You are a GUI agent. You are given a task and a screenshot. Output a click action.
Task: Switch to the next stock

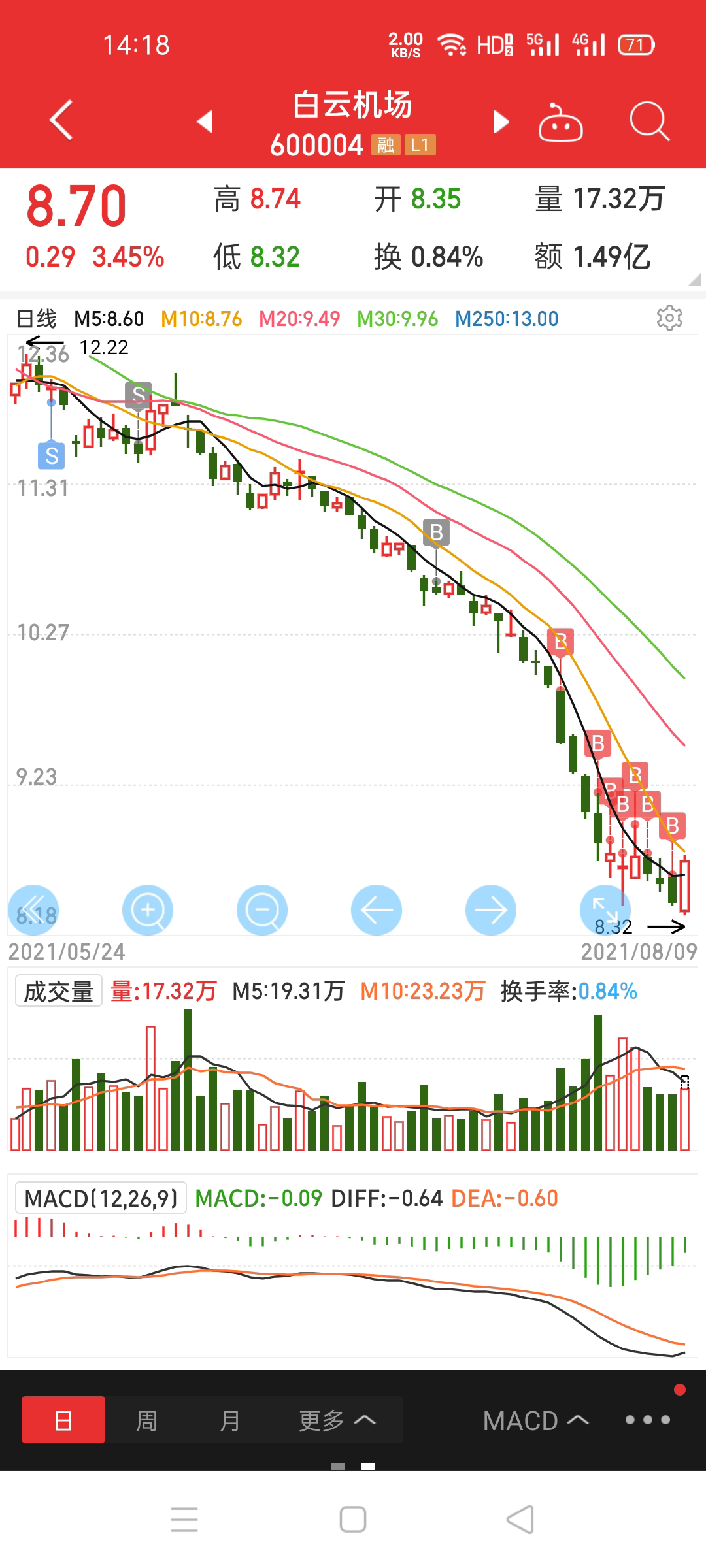coord(501,121)
